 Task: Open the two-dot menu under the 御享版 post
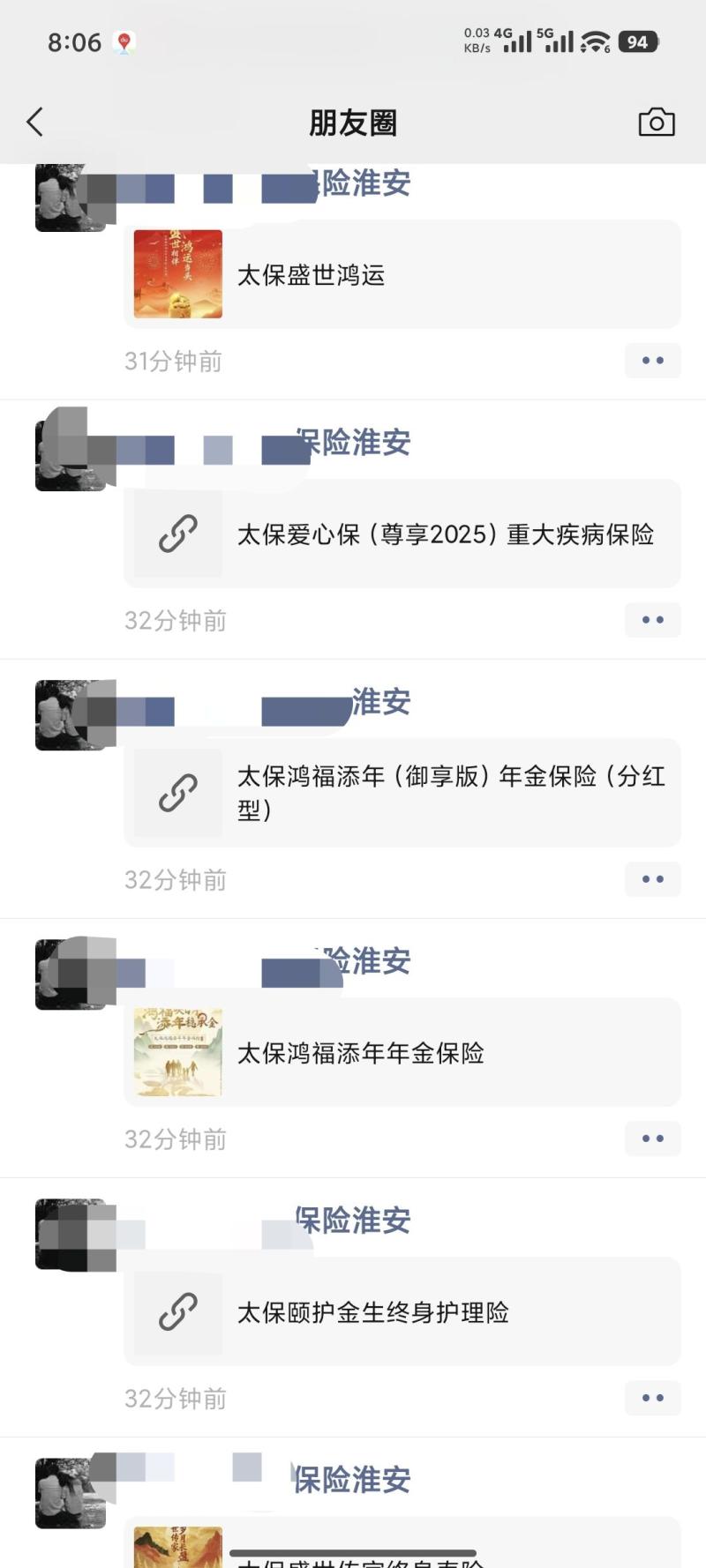tap(652, 879)
